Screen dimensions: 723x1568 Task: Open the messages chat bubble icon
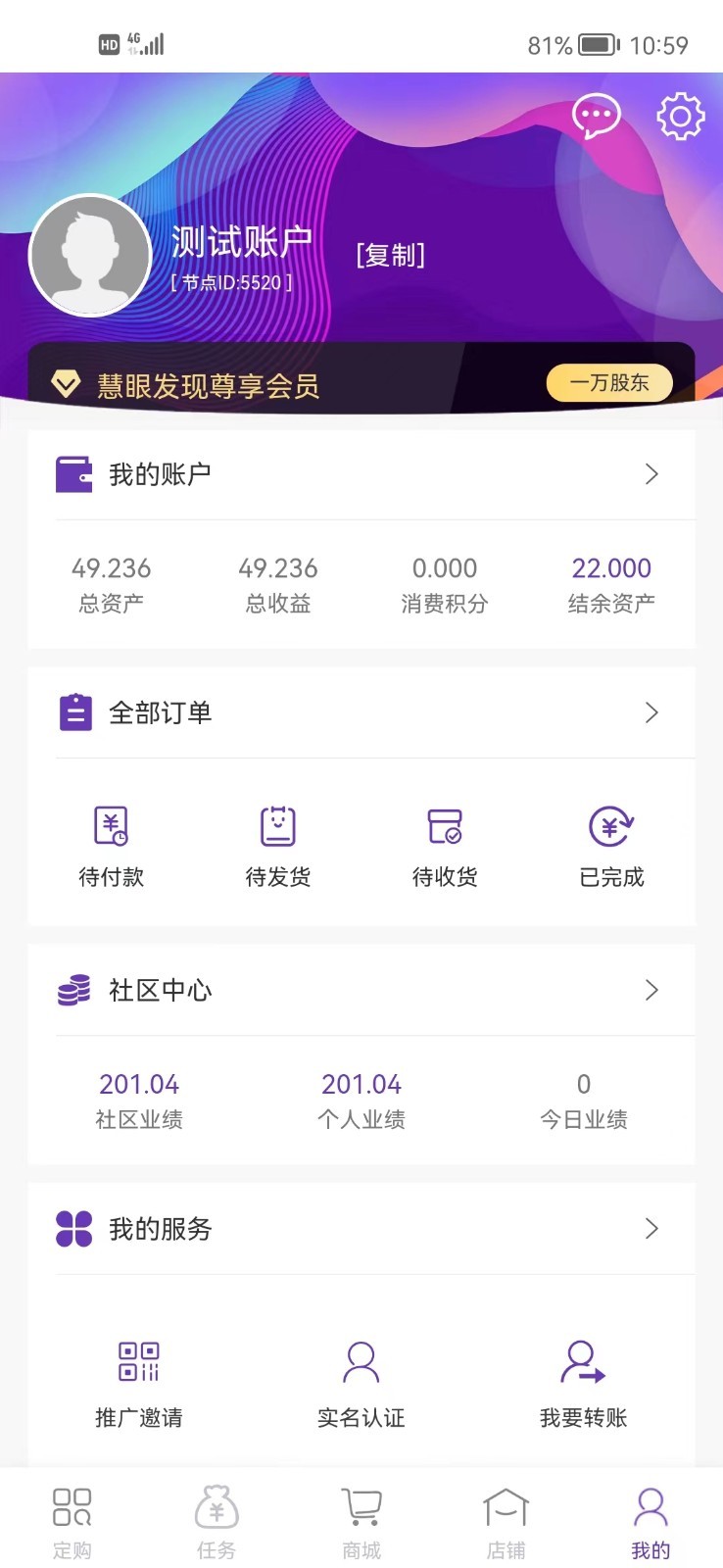[x=596, y=117]
